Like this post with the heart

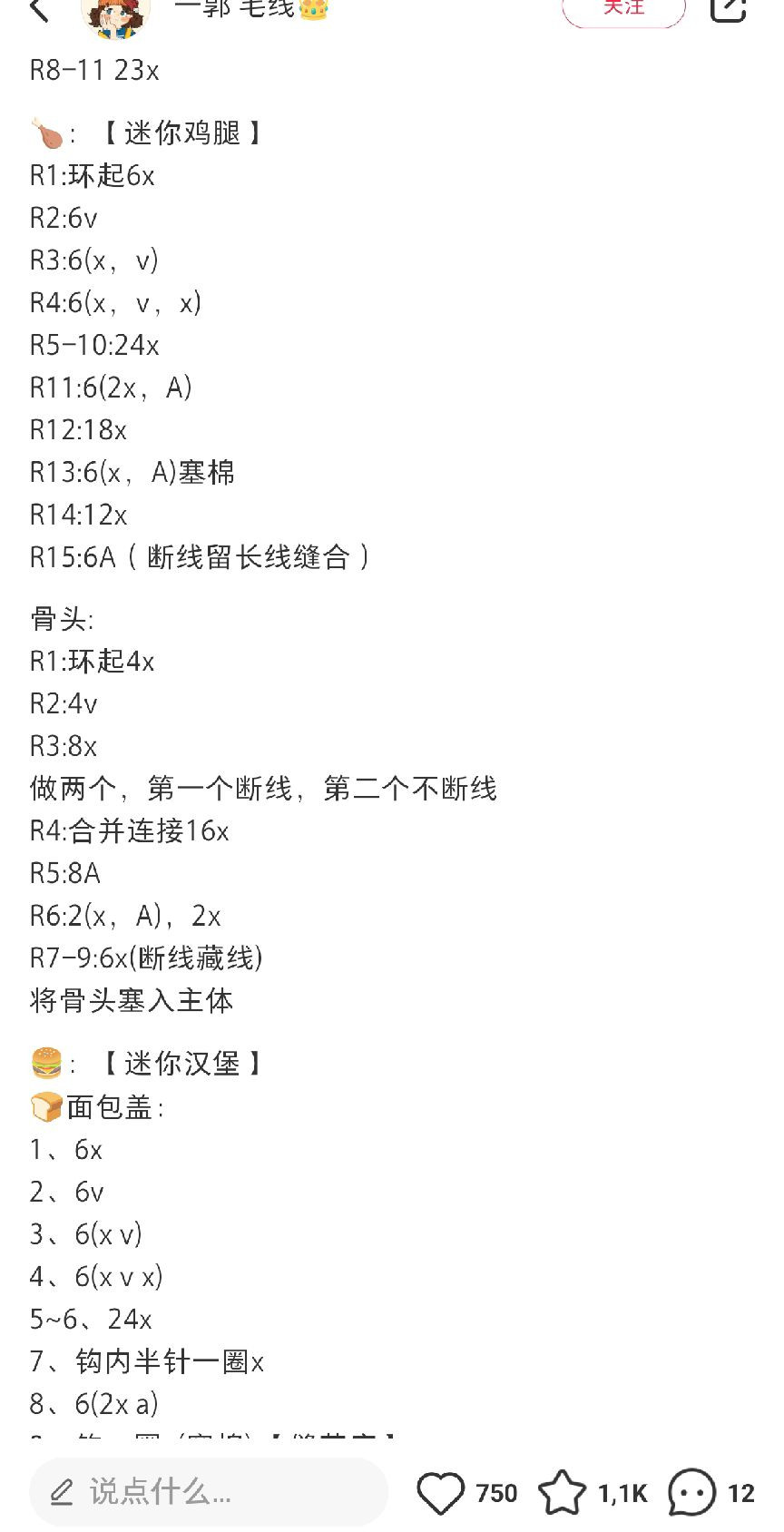coord(441,1493)
